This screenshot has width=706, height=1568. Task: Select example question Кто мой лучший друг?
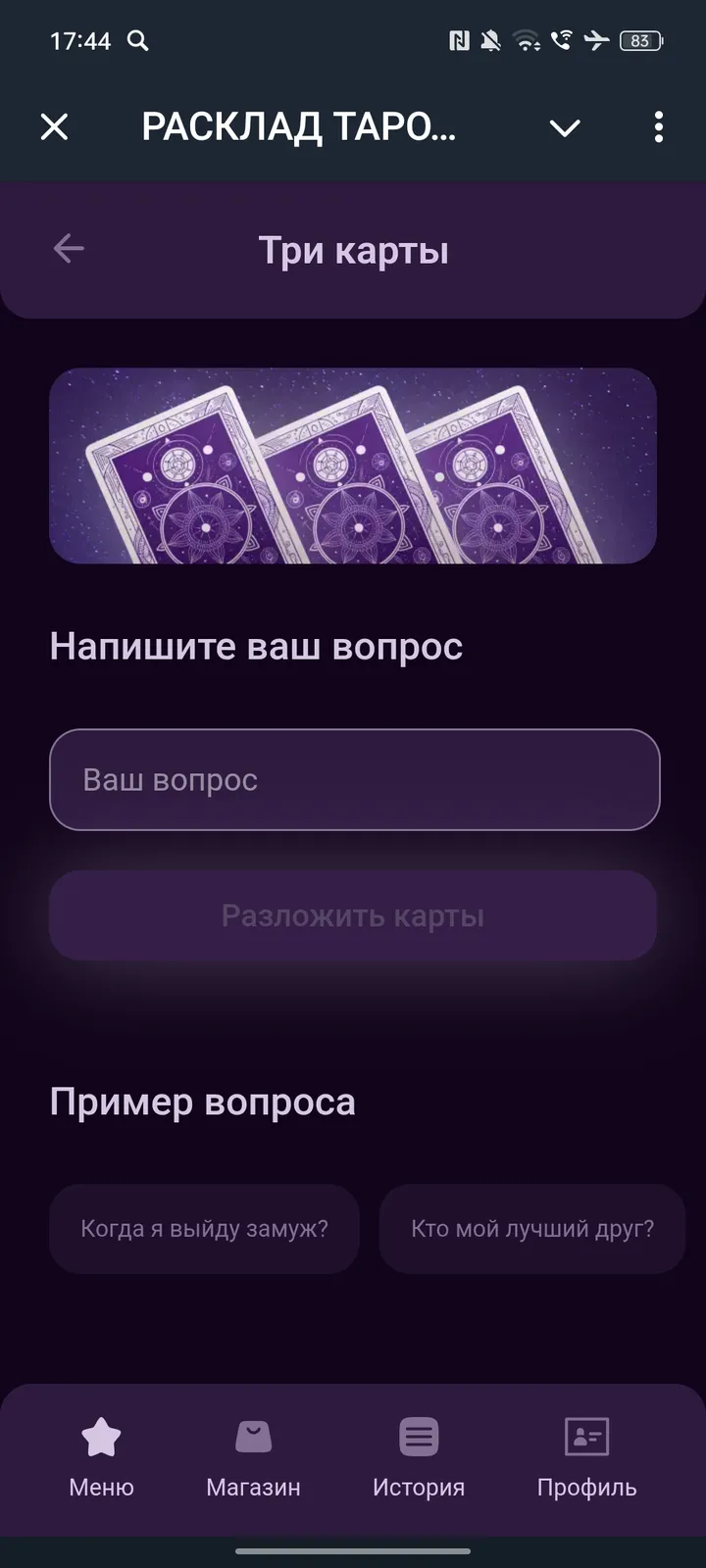click(x=532, y=1228)
